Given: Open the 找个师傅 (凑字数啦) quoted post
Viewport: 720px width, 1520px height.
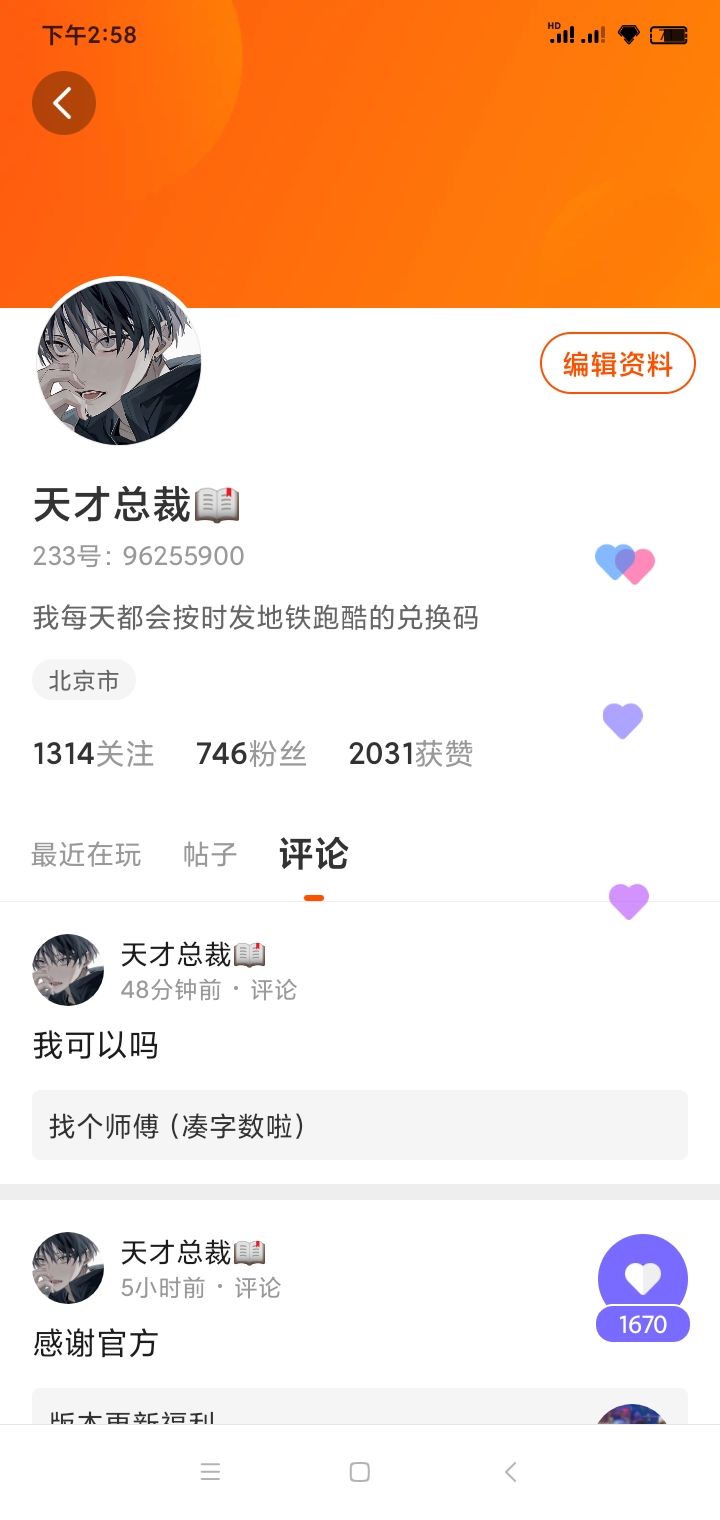Looking at the screenshot, I should pos(359,1125).
